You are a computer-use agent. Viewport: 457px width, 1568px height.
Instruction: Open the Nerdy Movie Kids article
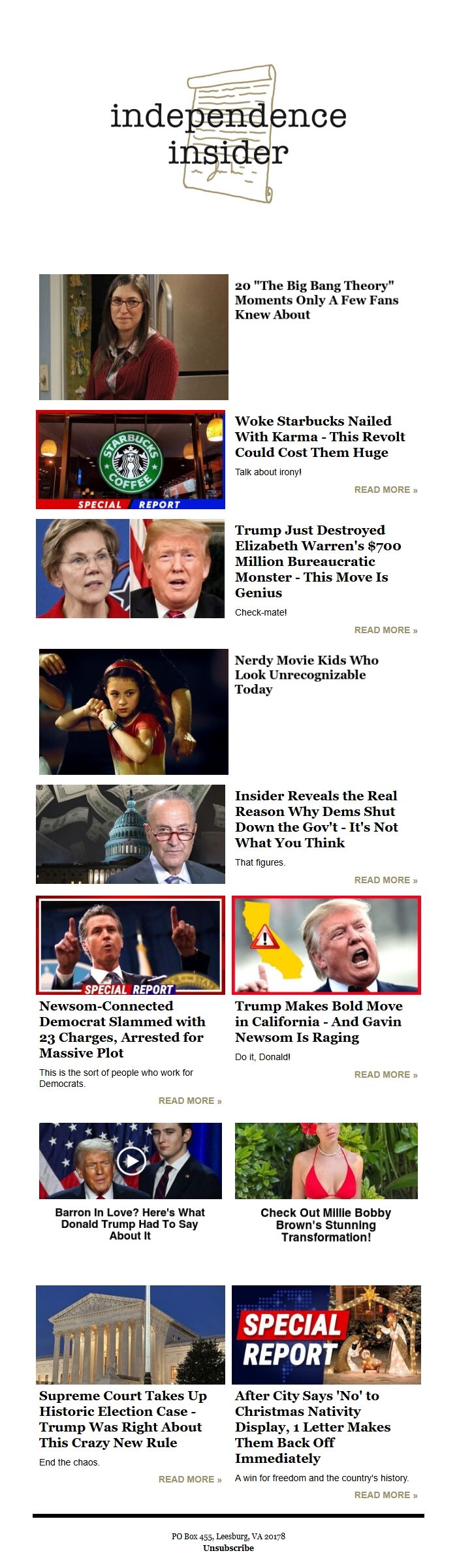coord(306,674)
